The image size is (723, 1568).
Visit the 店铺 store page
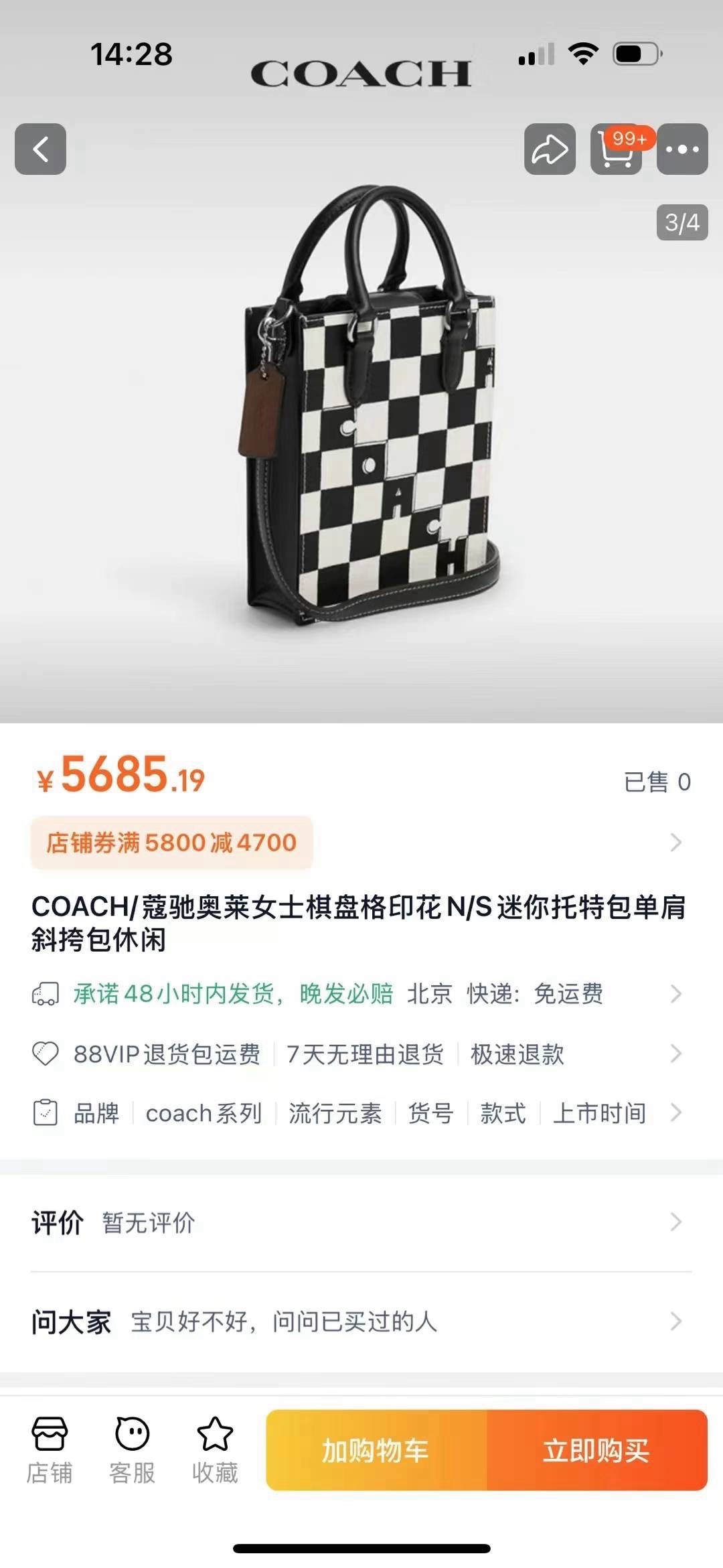[49, 1451]
